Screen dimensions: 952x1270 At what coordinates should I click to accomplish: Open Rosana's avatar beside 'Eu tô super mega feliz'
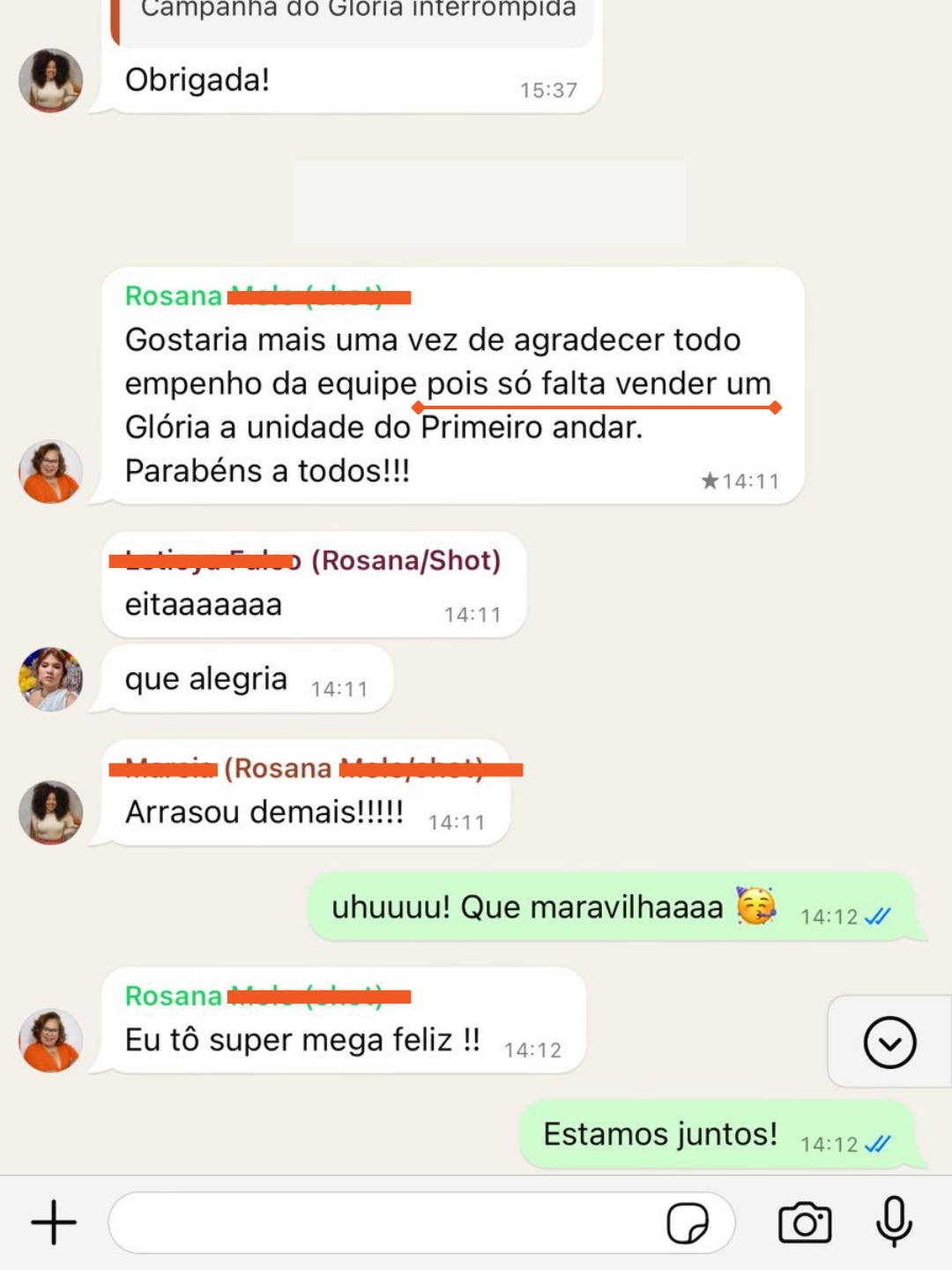tap(51, 1041)
